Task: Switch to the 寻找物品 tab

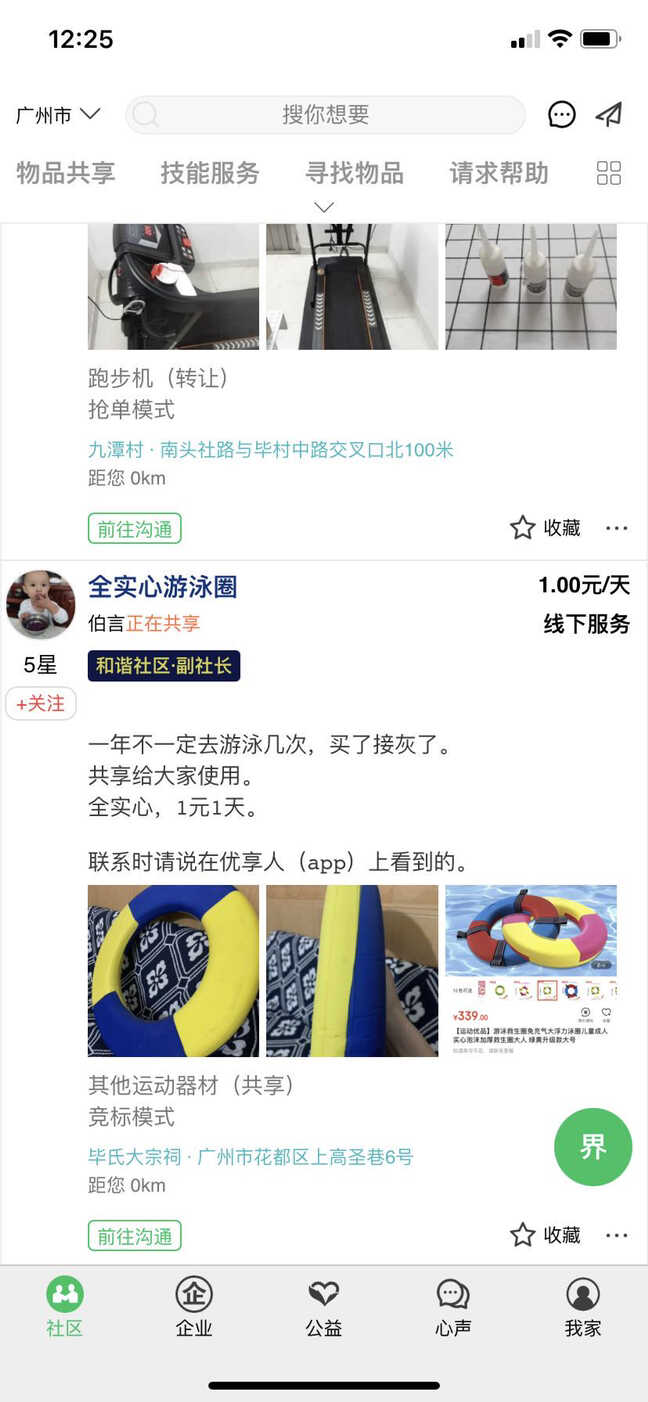Action: (x=354, y=173)
